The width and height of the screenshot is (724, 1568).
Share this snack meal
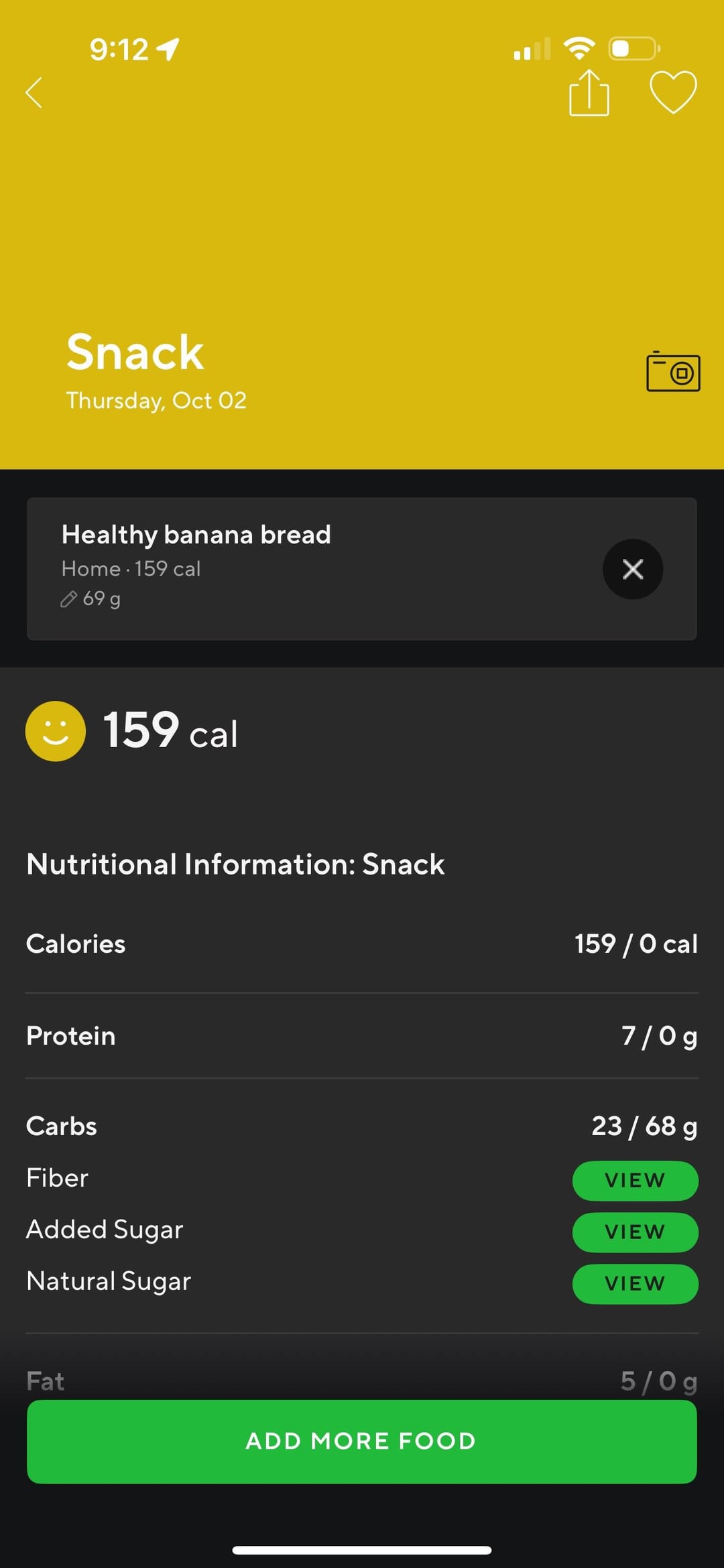[589, 93]
